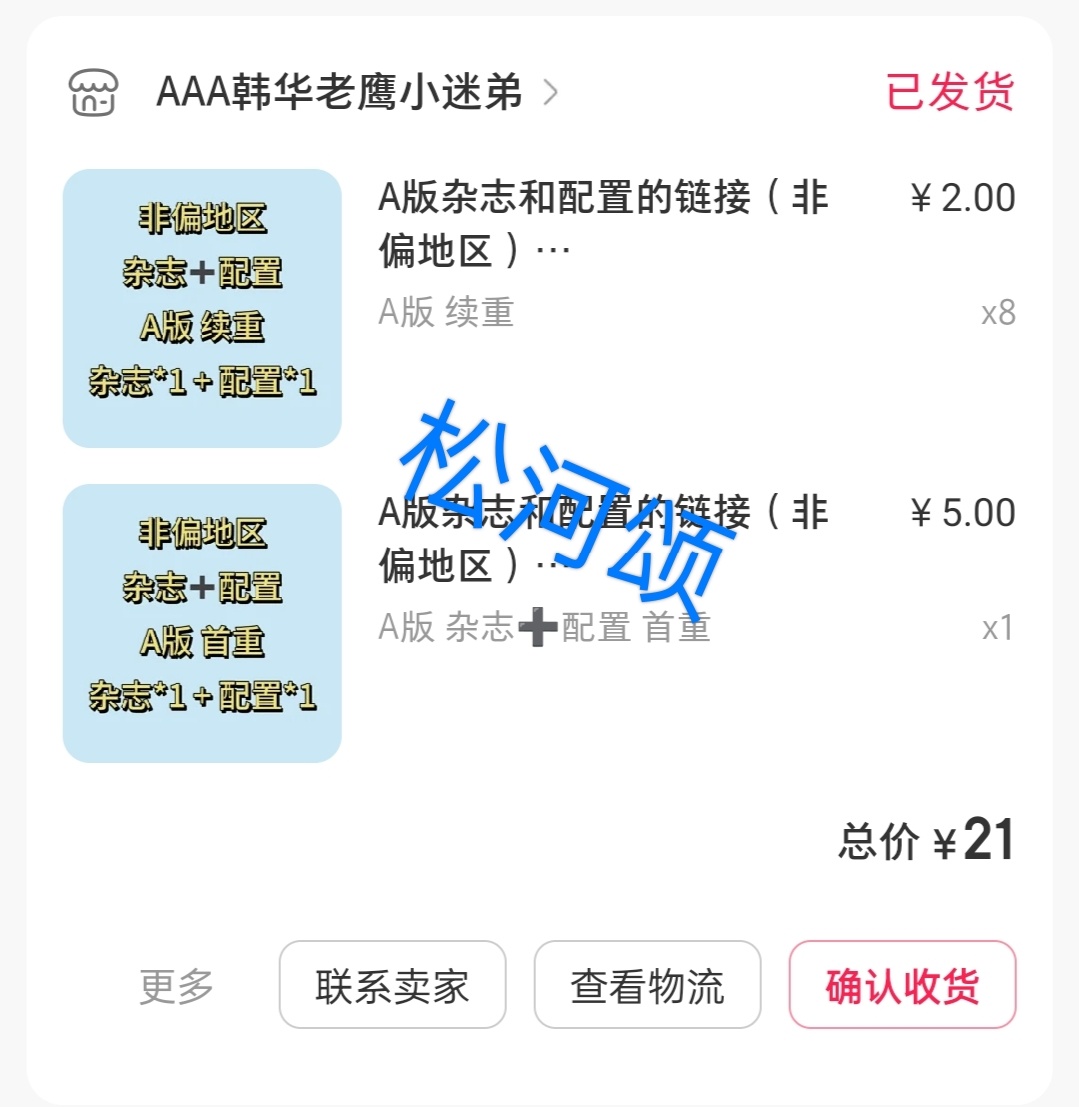Tap the x1 quantity indicator
Image resolution: width=1079 pixels, height=1107 pixels.
click(x=997, y=627)
